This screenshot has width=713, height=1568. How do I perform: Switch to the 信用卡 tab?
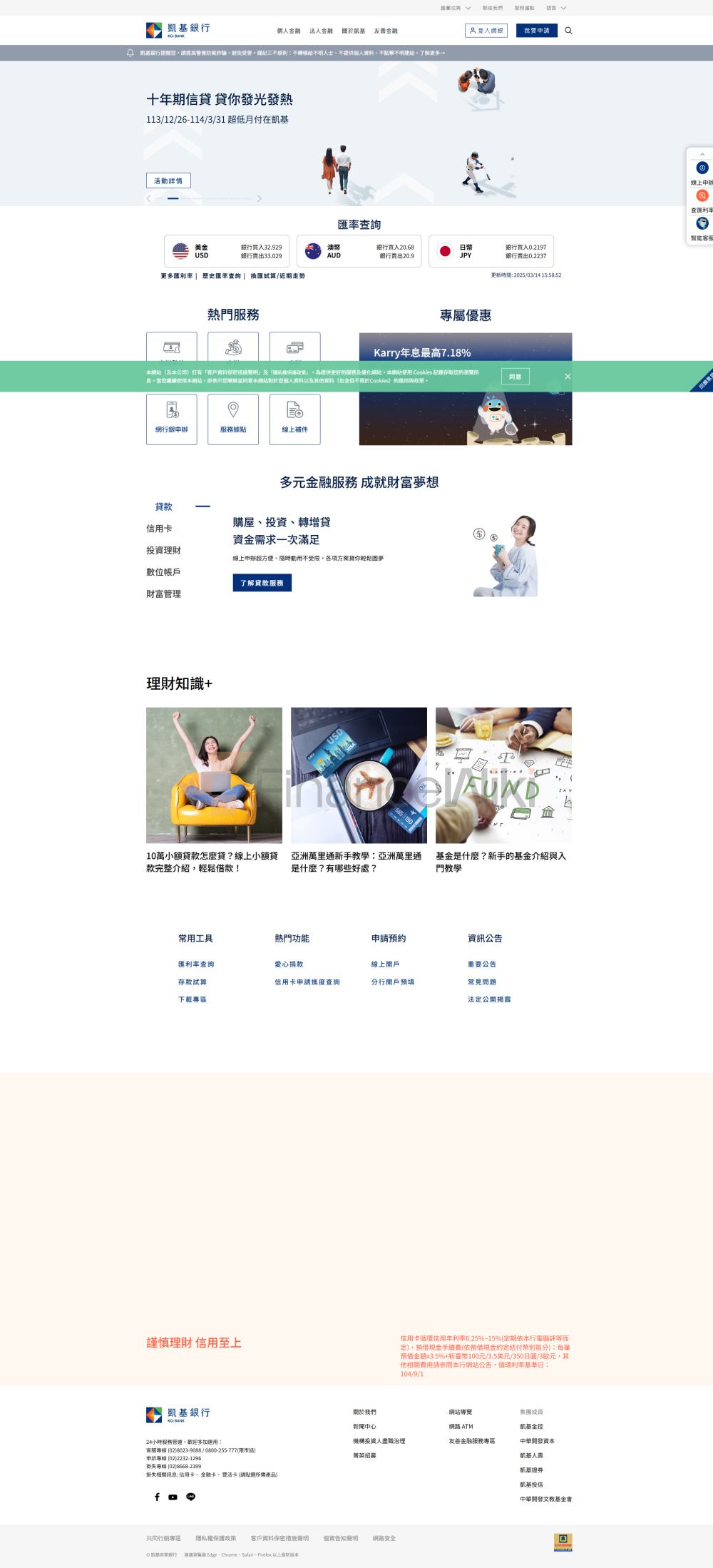pos(159,529)
